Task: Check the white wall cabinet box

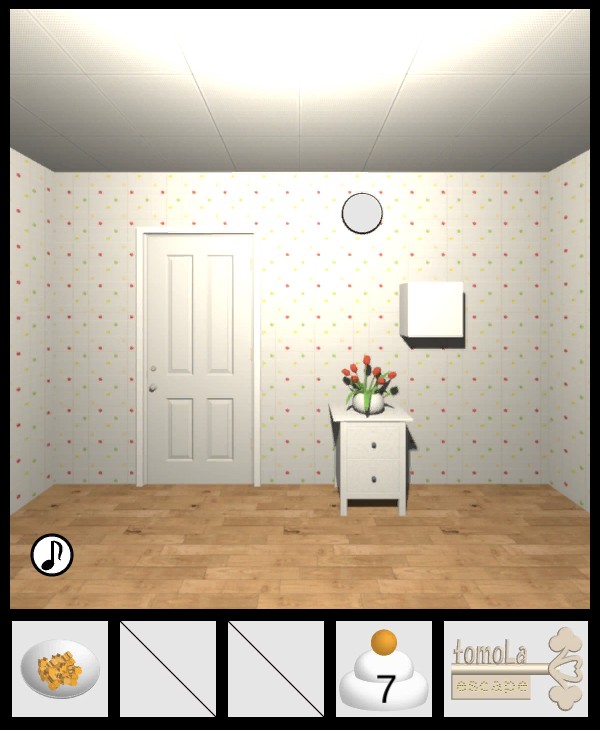Action: pyautogui.click(x=432, y=311)
